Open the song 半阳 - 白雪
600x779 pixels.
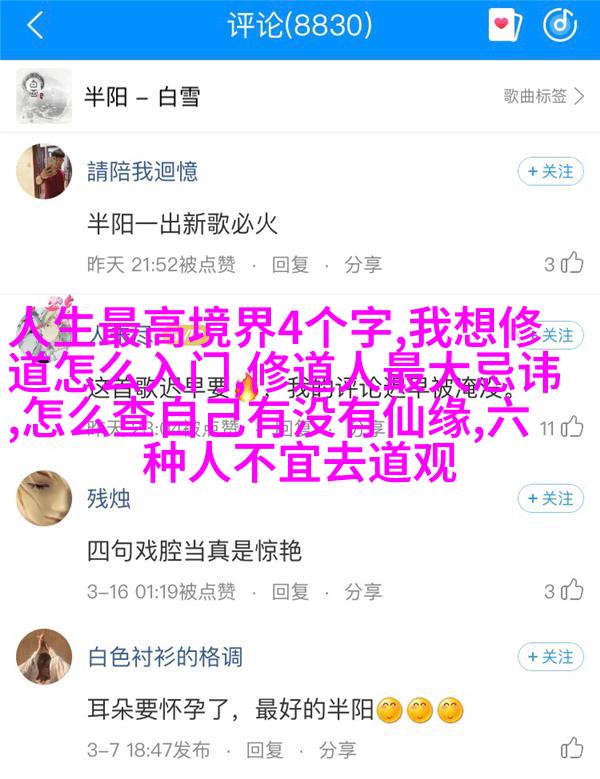coord(141,96)
